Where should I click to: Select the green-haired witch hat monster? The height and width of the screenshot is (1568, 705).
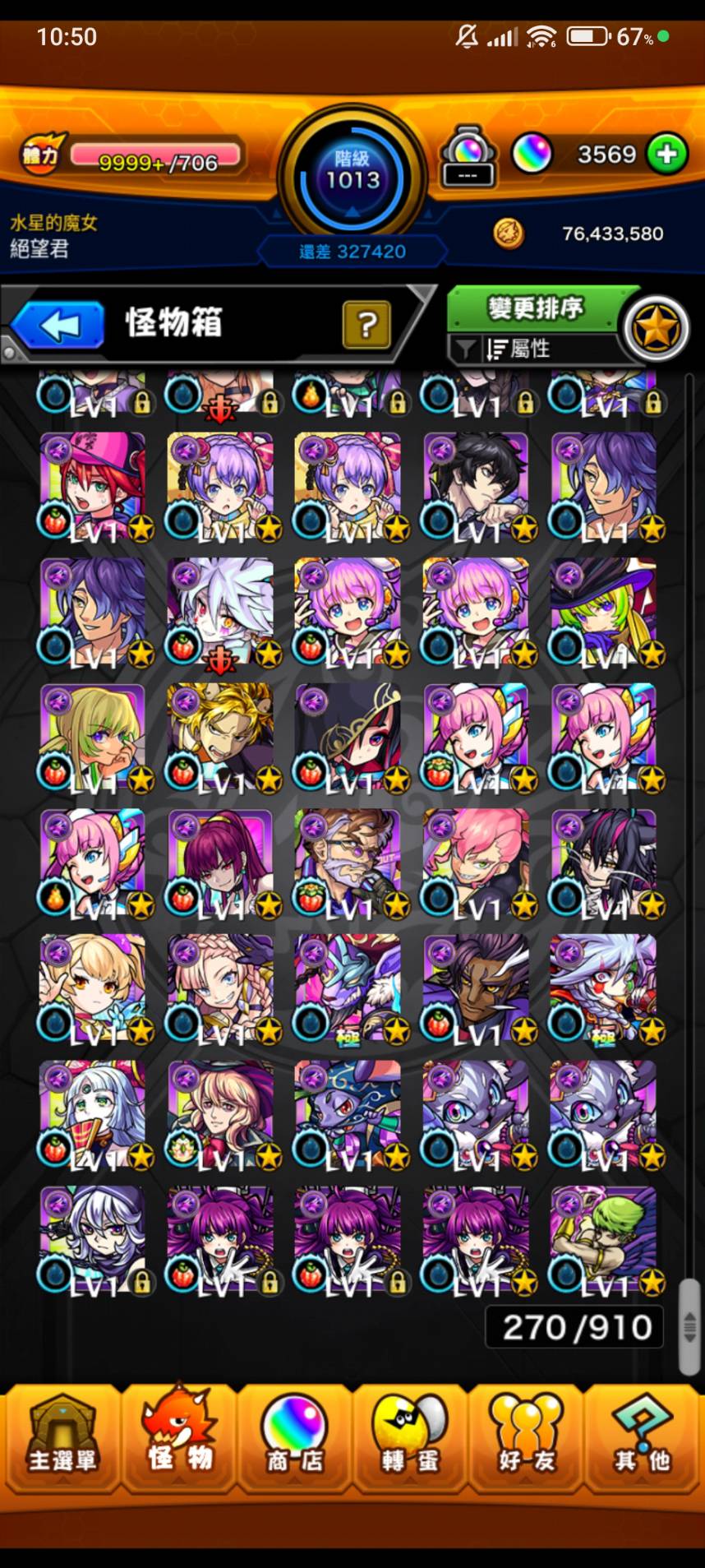coord(604,609)
